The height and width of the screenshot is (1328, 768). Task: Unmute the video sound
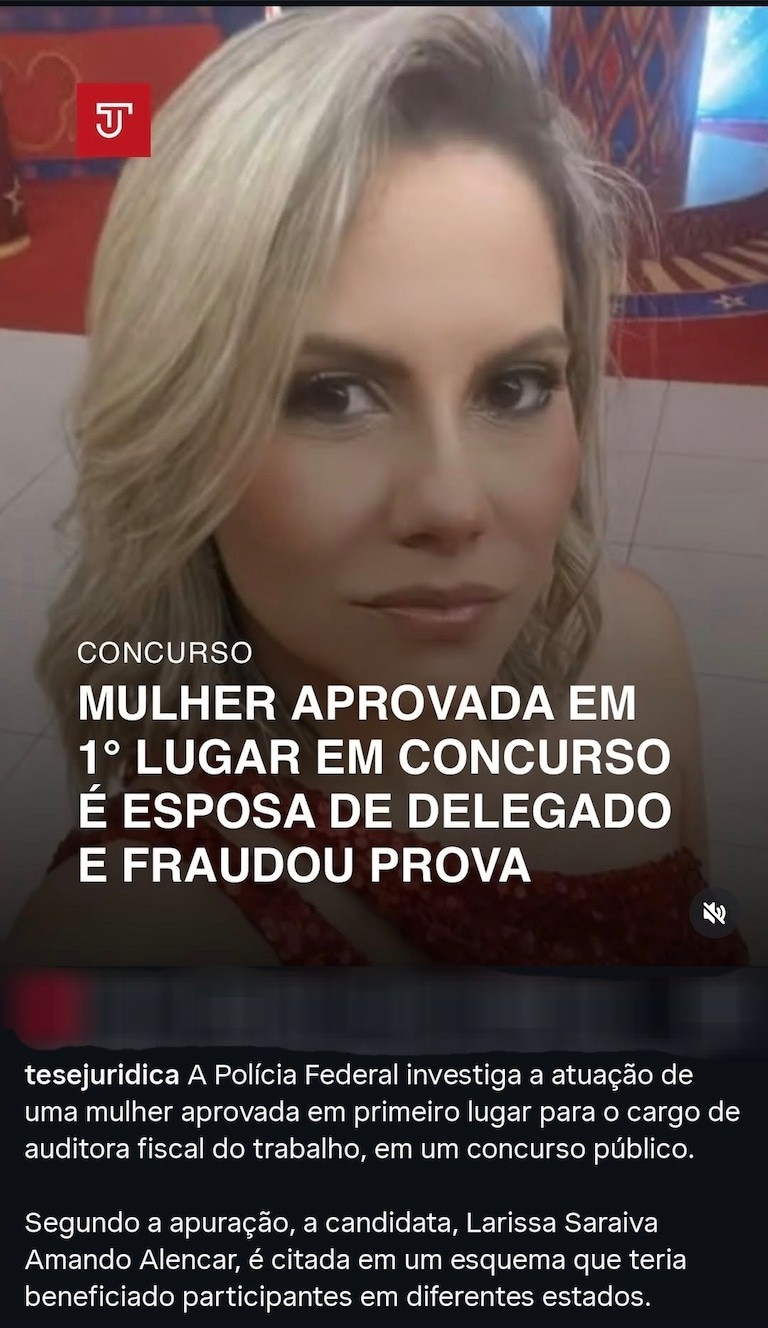pyautogui.click(x=714, y=913)
